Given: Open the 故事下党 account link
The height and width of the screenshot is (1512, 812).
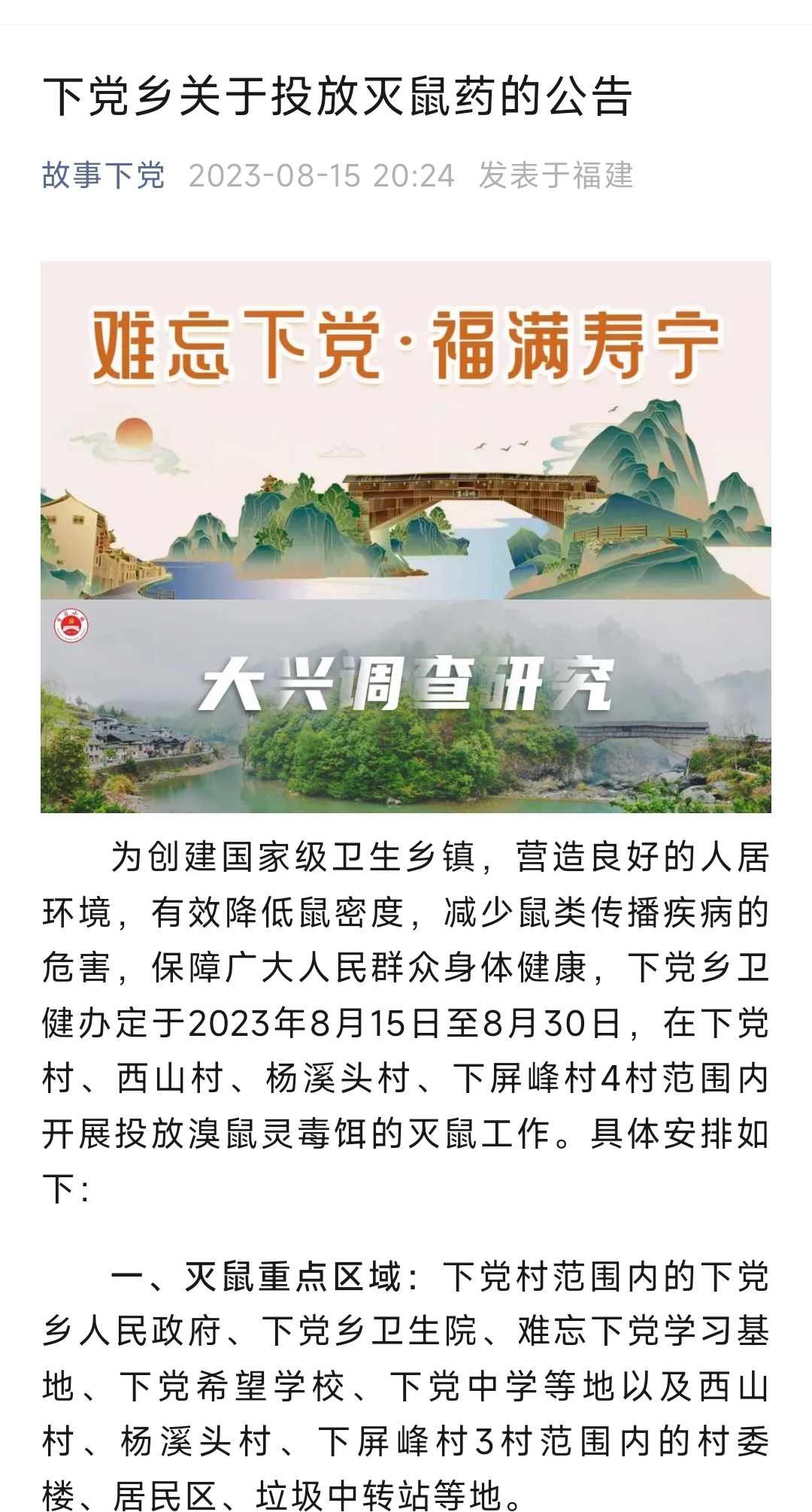Looking at the screenshot, I should [103, 175].
